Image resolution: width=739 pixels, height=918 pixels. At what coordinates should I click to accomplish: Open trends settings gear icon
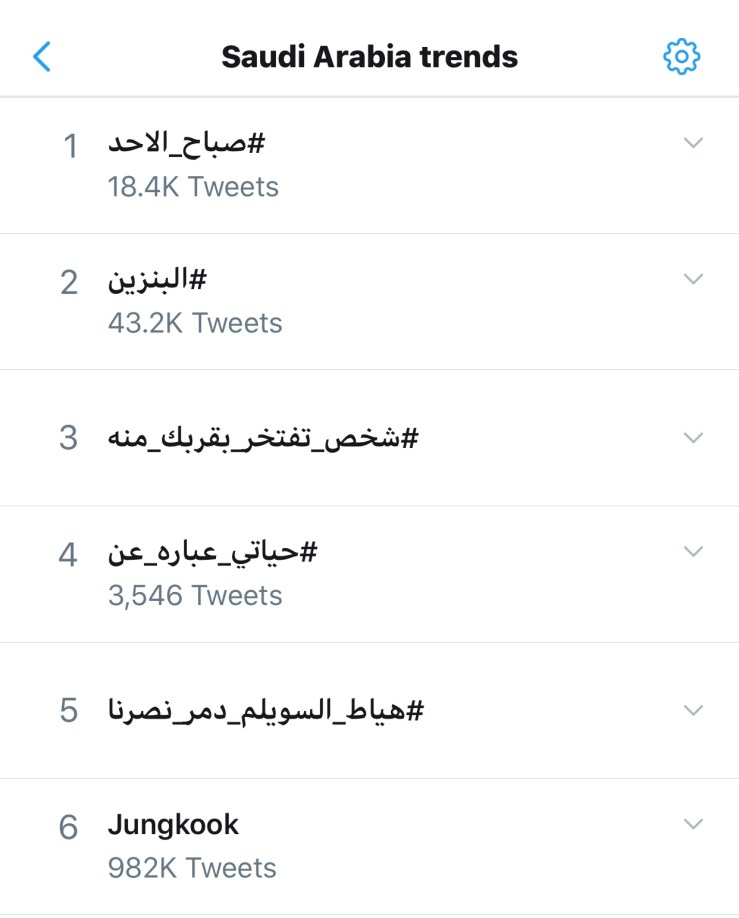682,56
